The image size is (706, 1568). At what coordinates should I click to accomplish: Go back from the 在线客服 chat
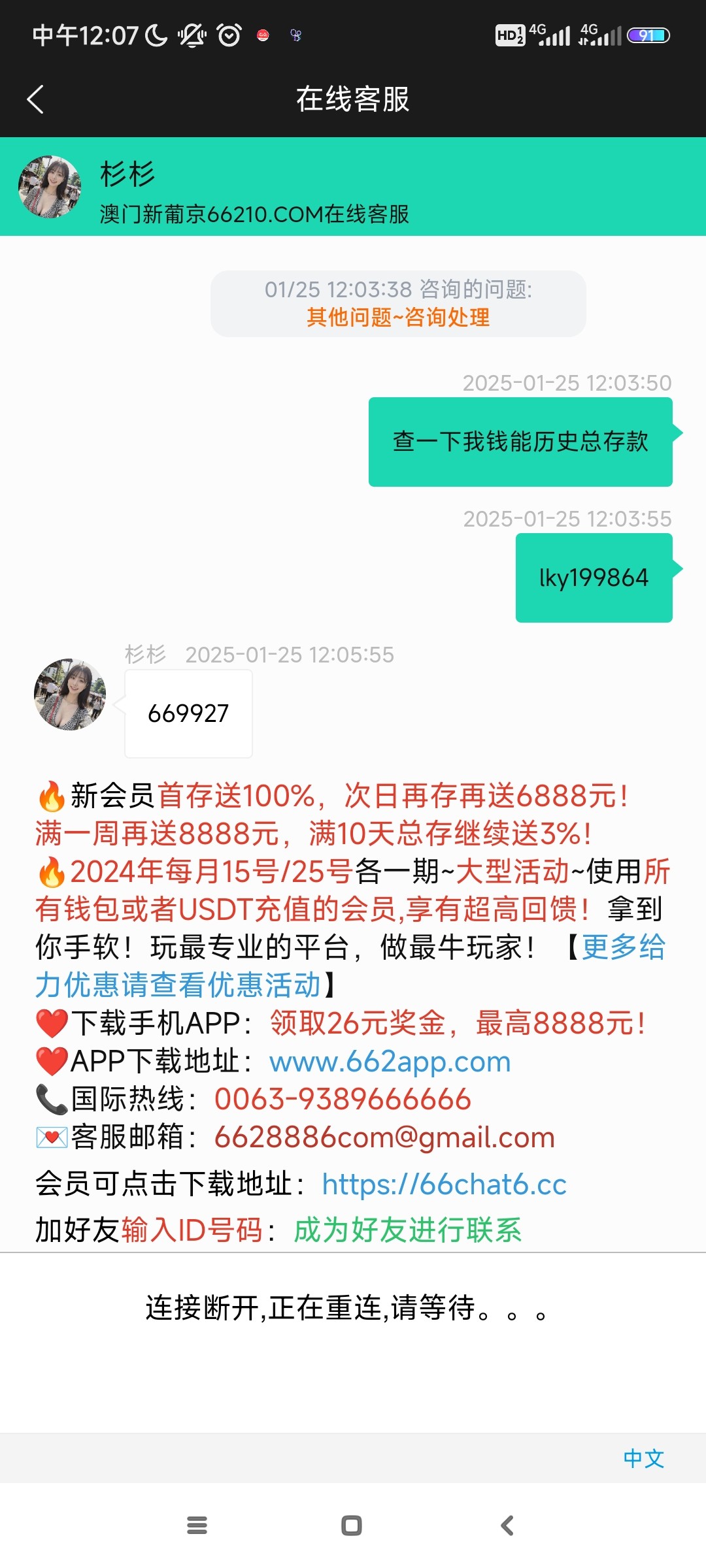(35, 99)
